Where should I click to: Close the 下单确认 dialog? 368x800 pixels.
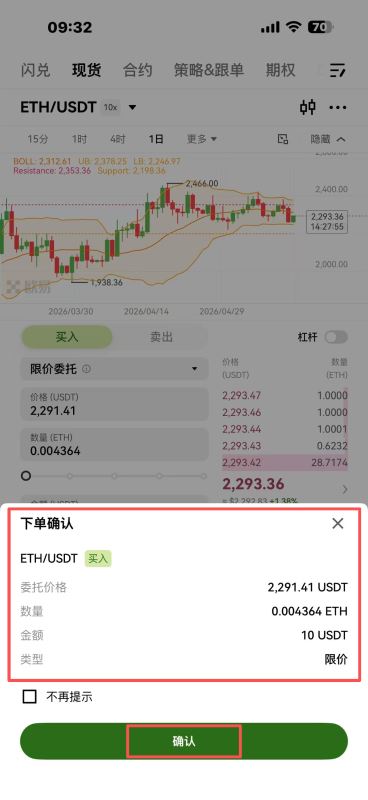click(337, 523)
